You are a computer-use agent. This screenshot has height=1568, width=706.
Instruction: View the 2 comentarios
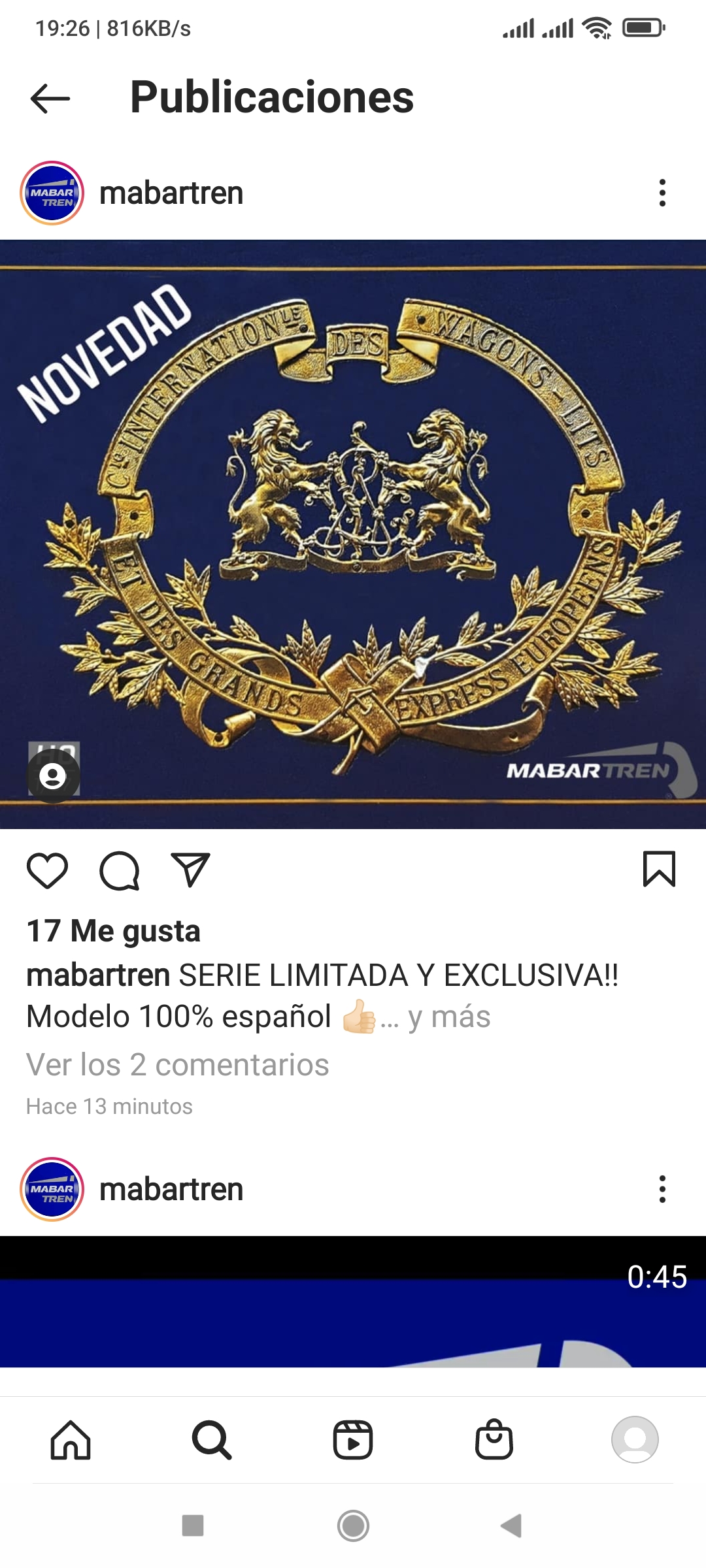pyautogui.click(x=177, y=1064)
